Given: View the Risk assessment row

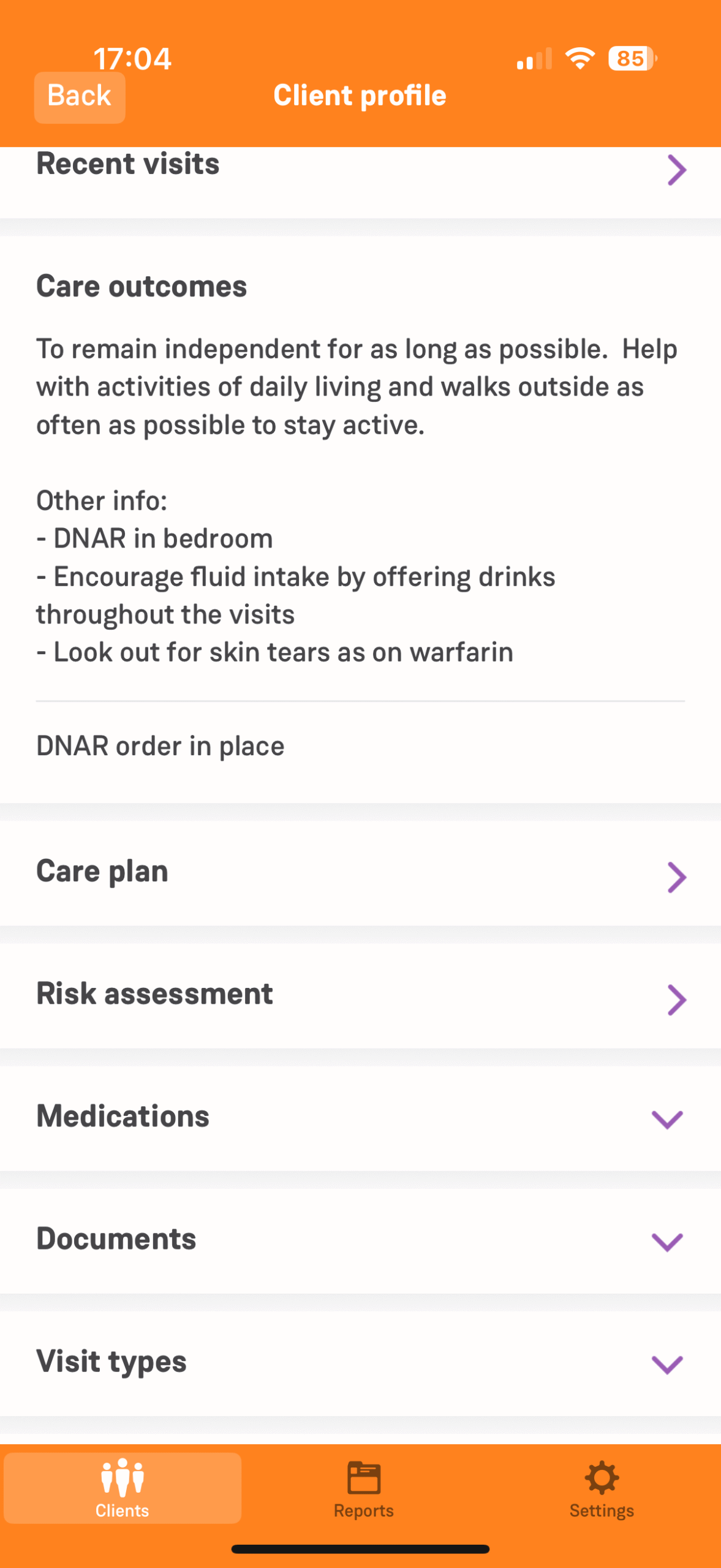Looking at the screenshot, I should (360, 995).
